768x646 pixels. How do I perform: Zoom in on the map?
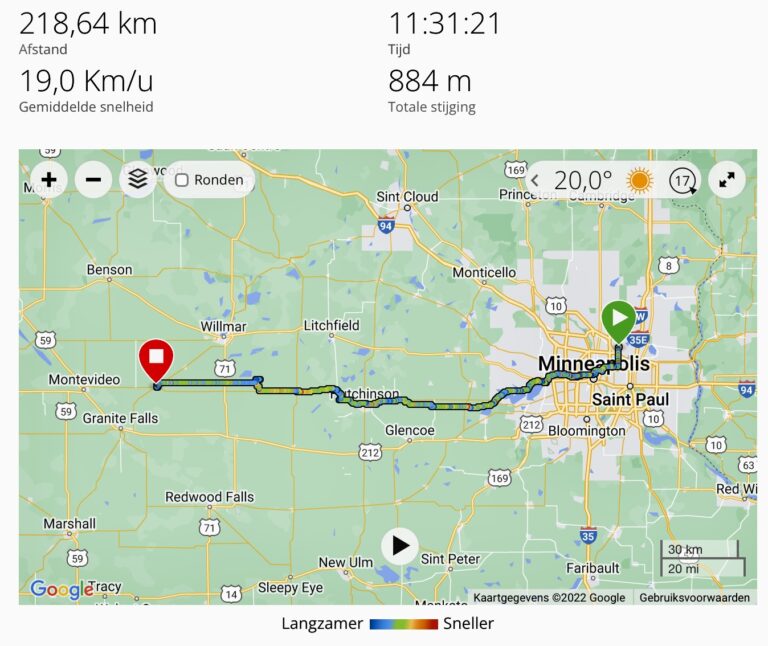click(48, 180)
